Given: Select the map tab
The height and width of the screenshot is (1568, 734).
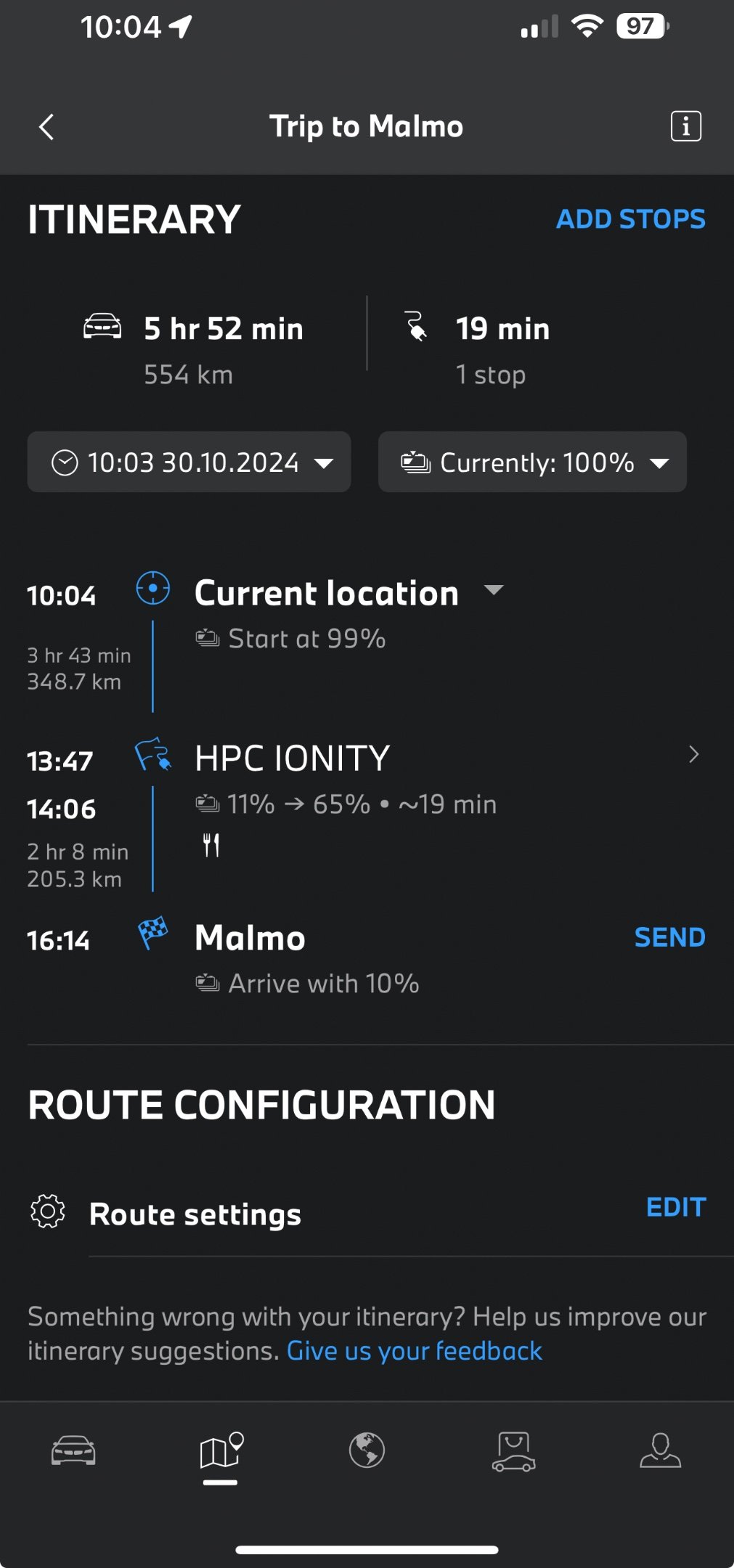Looking at the screenshot, I should point(221,1450).
